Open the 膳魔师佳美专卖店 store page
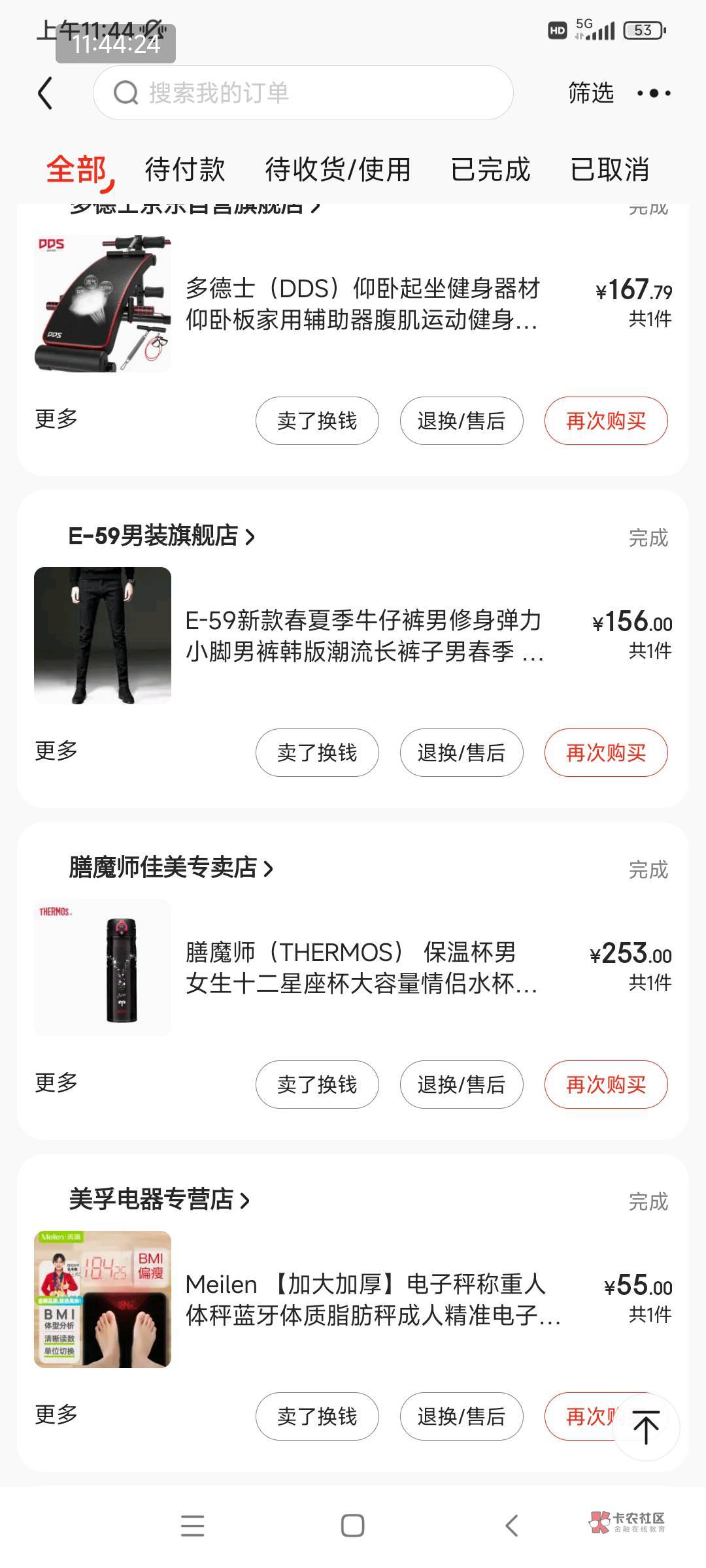Screen dimensions: 706x1568 tap(170, 868)
